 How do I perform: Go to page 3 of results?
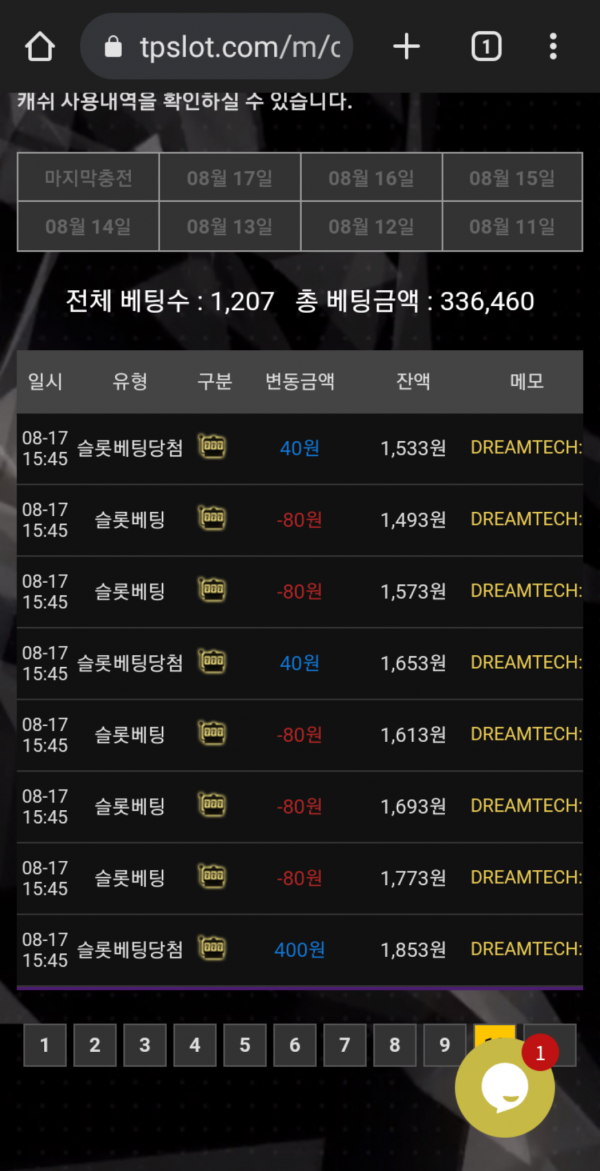(145, 1045)
